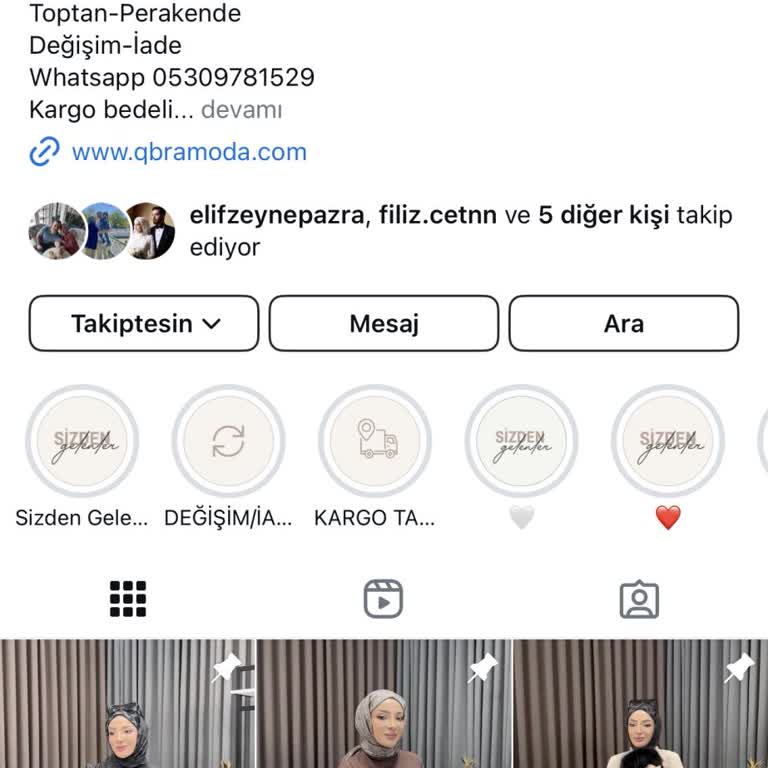
Task: Open the "Sizden Gele..." story highlight
Action: [x=82, y=441]
